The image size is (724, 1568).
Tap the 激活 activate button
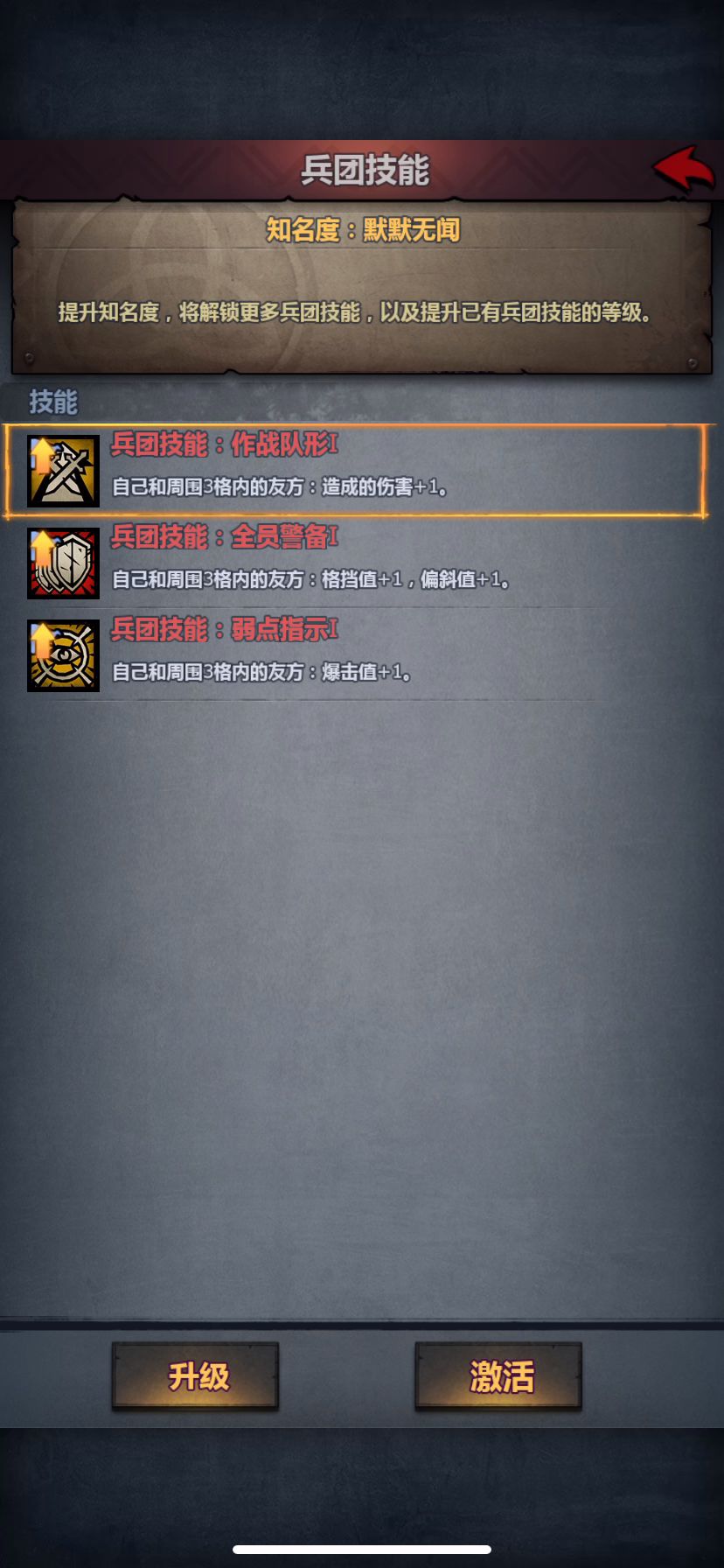(498, 1375)
